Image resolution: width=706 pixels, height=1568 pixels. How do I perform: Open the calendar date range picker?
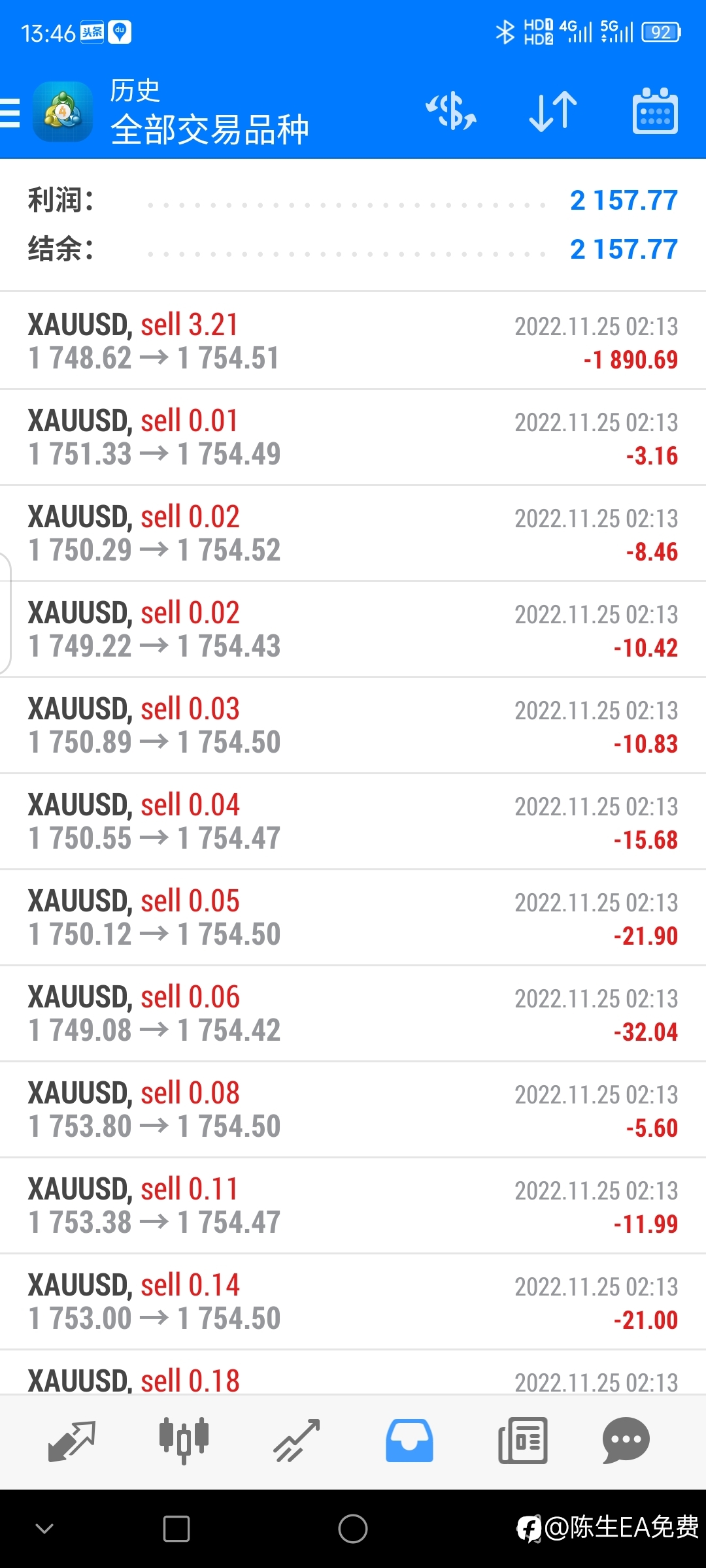(x=655, y=111)
